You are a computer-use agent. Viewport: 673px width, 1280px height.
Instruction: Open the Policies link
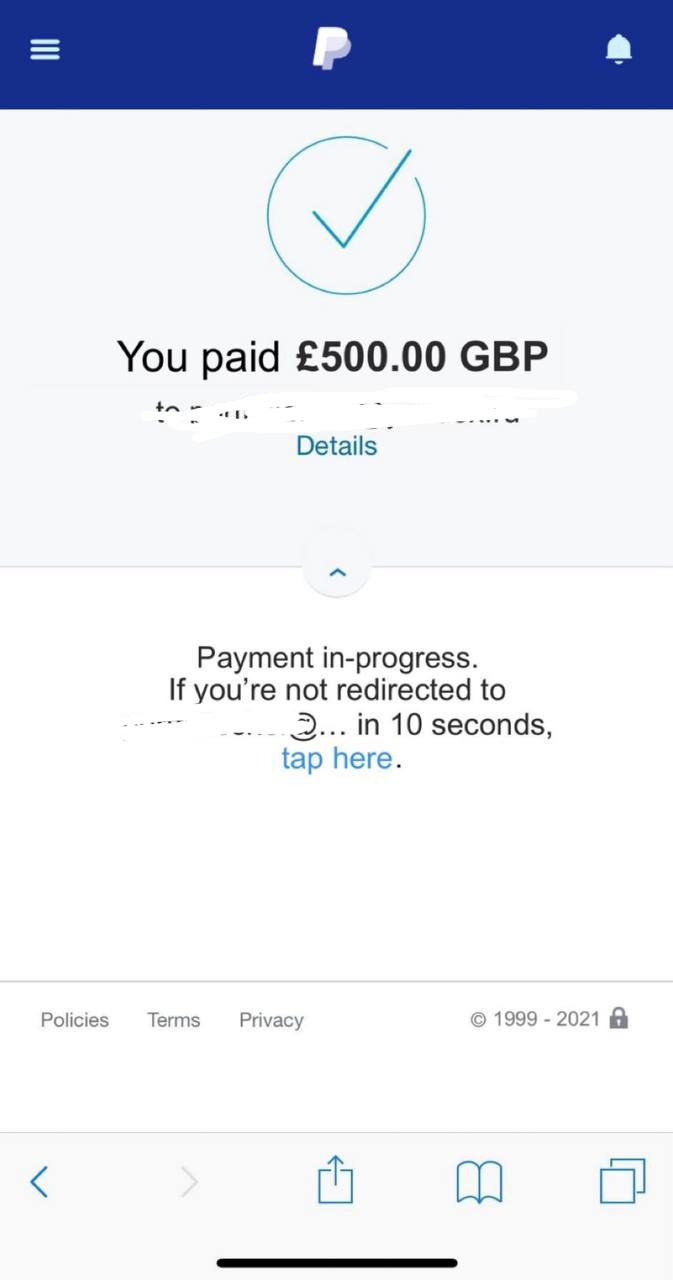click(75, 1020)
